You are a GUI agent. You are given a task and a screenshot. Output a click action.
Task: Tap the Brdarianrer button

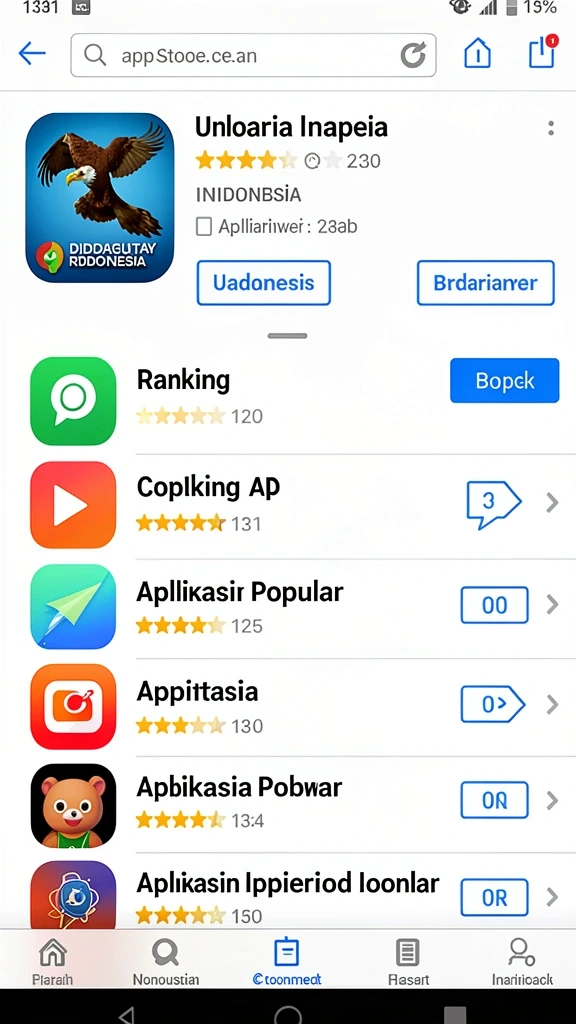click(x=485, y=283)
